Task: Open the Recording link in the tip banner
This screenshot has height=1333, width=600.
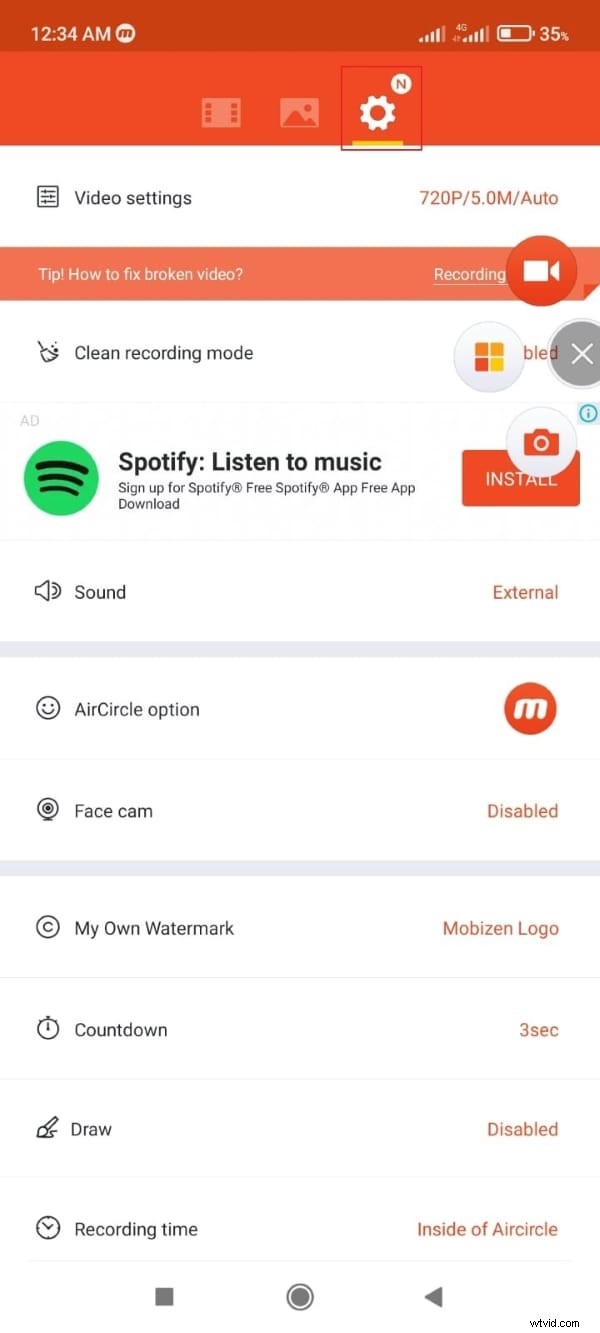Action: pyautogui.click(x=469, y=274)
